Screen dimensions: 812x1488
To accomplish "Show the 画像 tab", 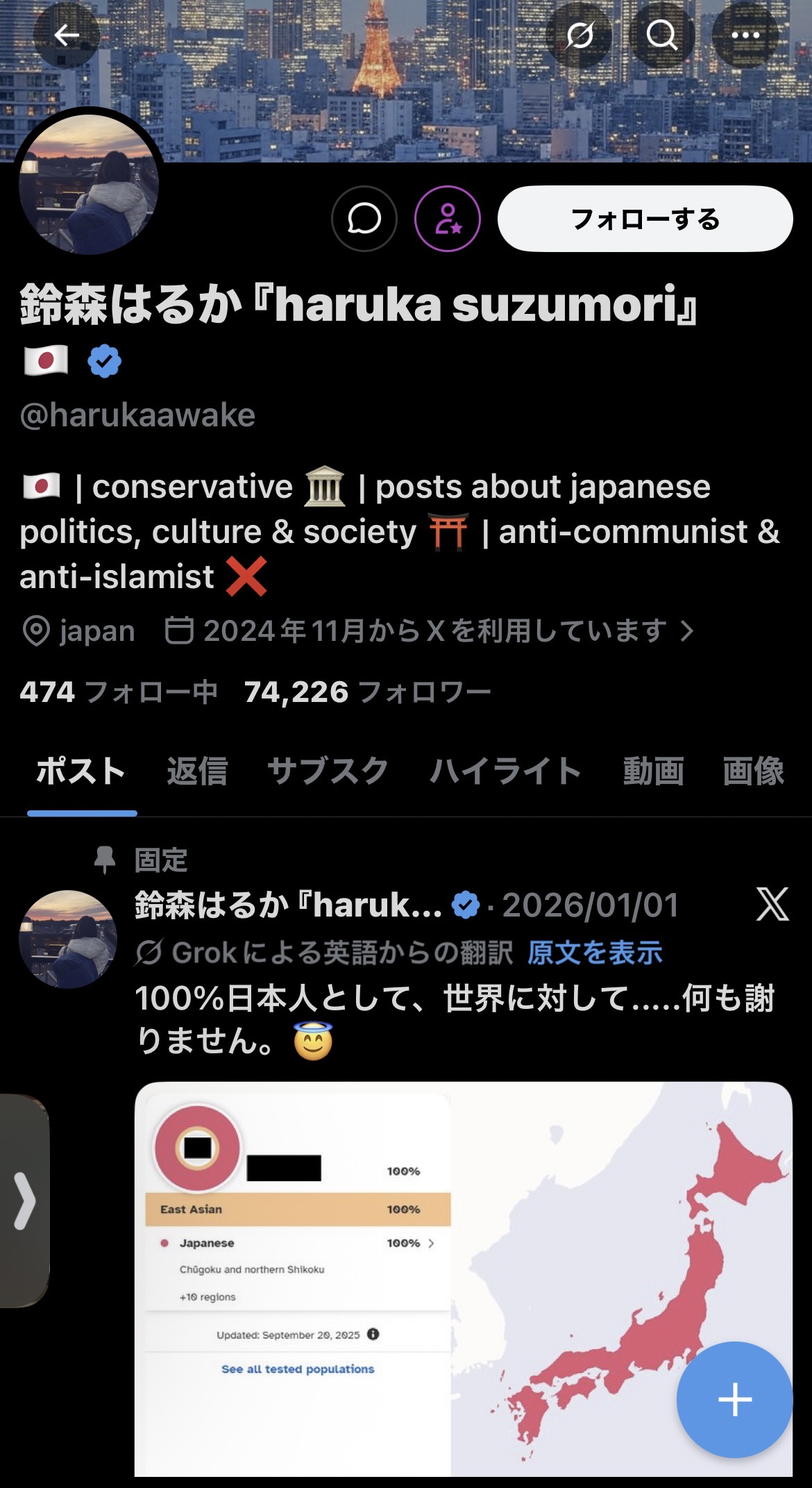I will tap(753, 771).
